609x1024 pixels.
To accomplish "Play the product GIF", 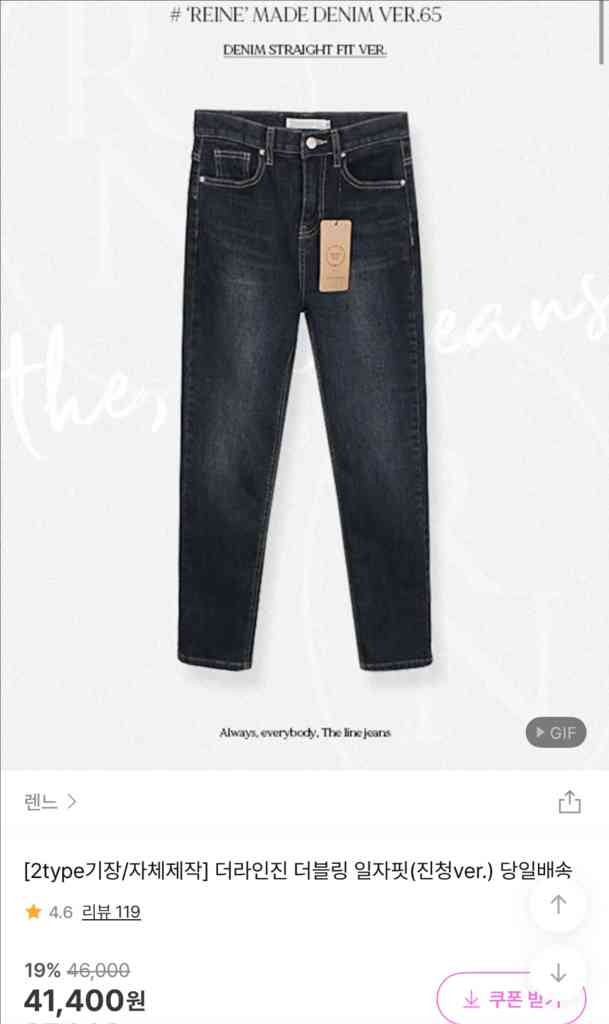I will pos(556,733).
